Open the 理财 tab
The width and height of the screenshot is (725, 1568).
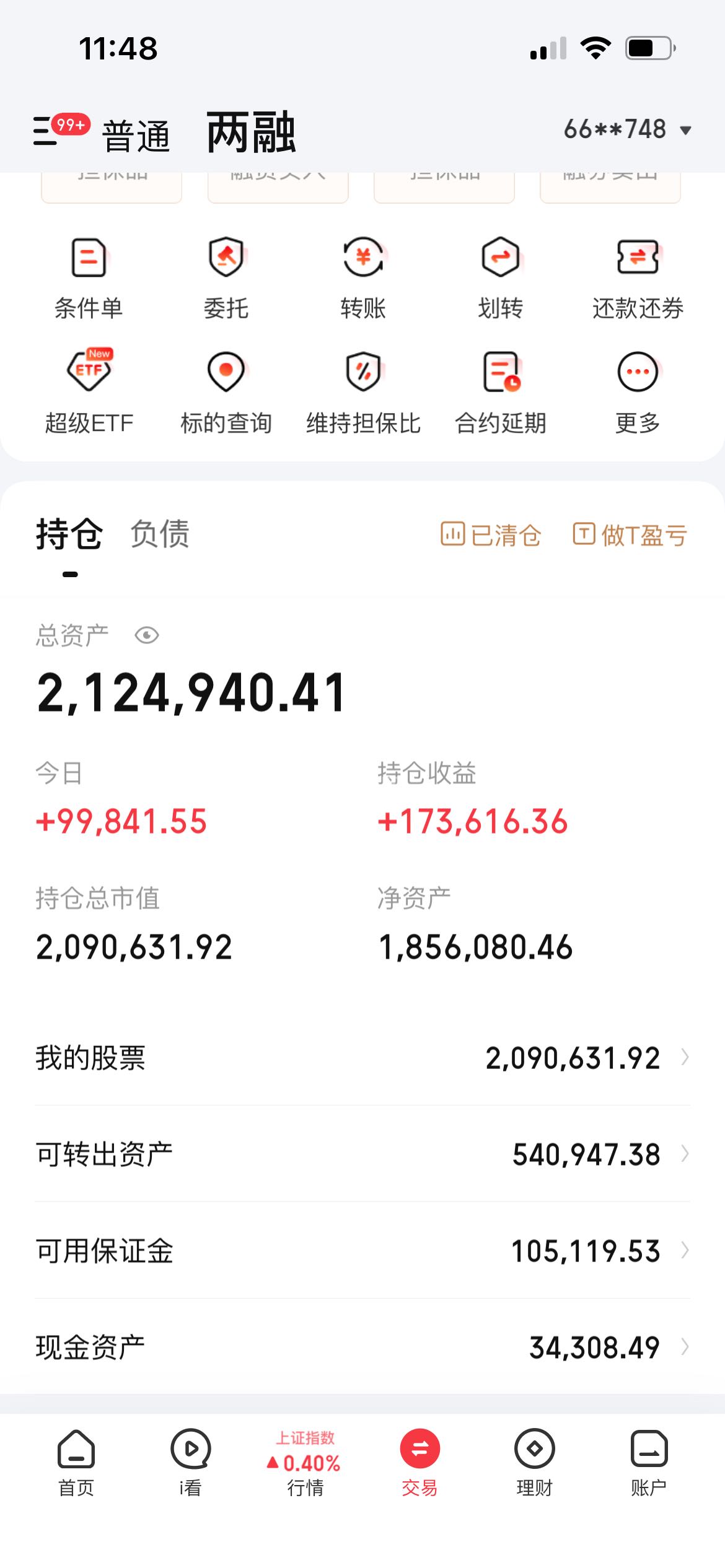[x=534, y=1463]
